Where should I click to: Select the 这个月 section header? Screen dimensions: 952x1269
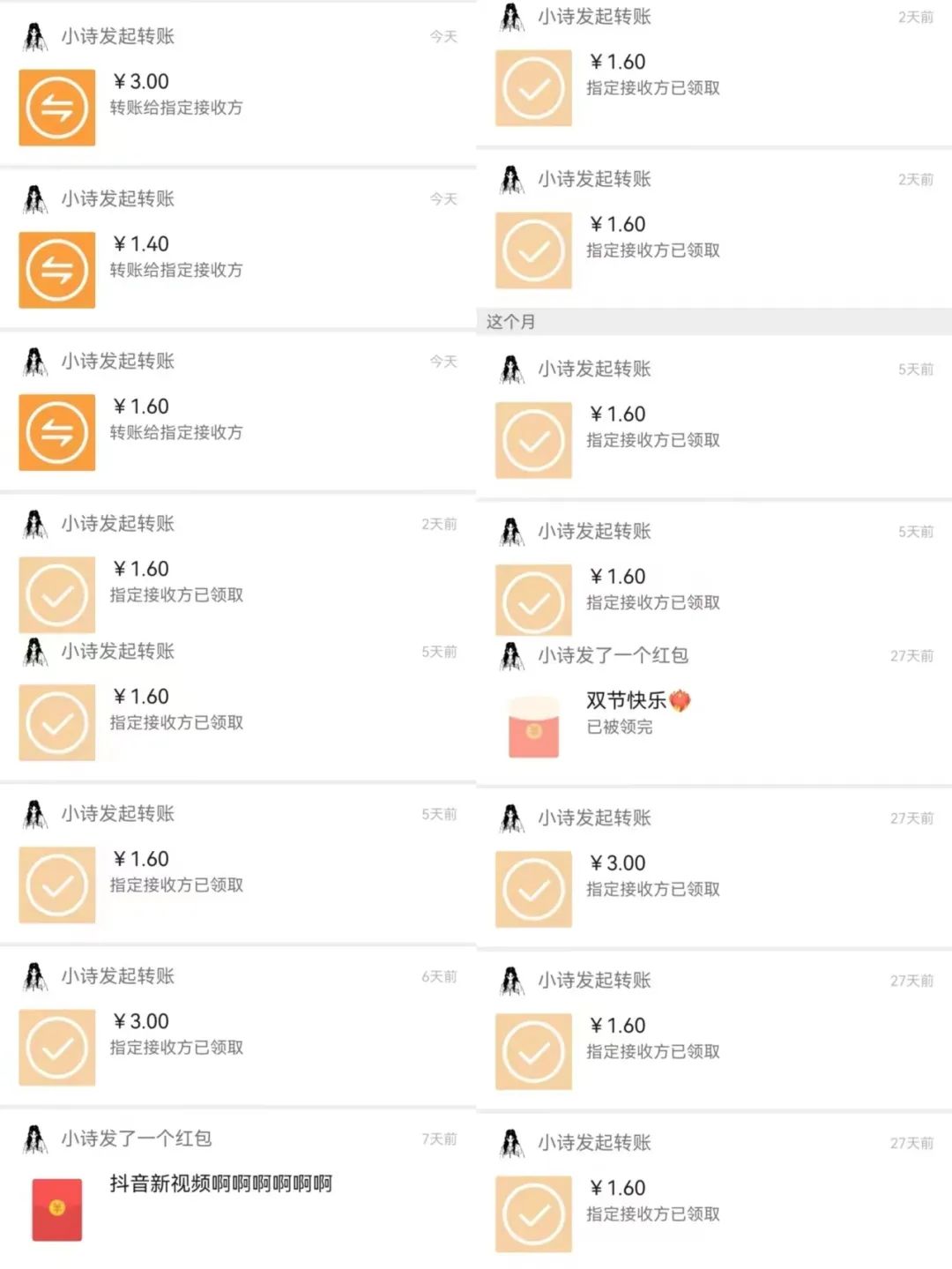coord(509,322)
